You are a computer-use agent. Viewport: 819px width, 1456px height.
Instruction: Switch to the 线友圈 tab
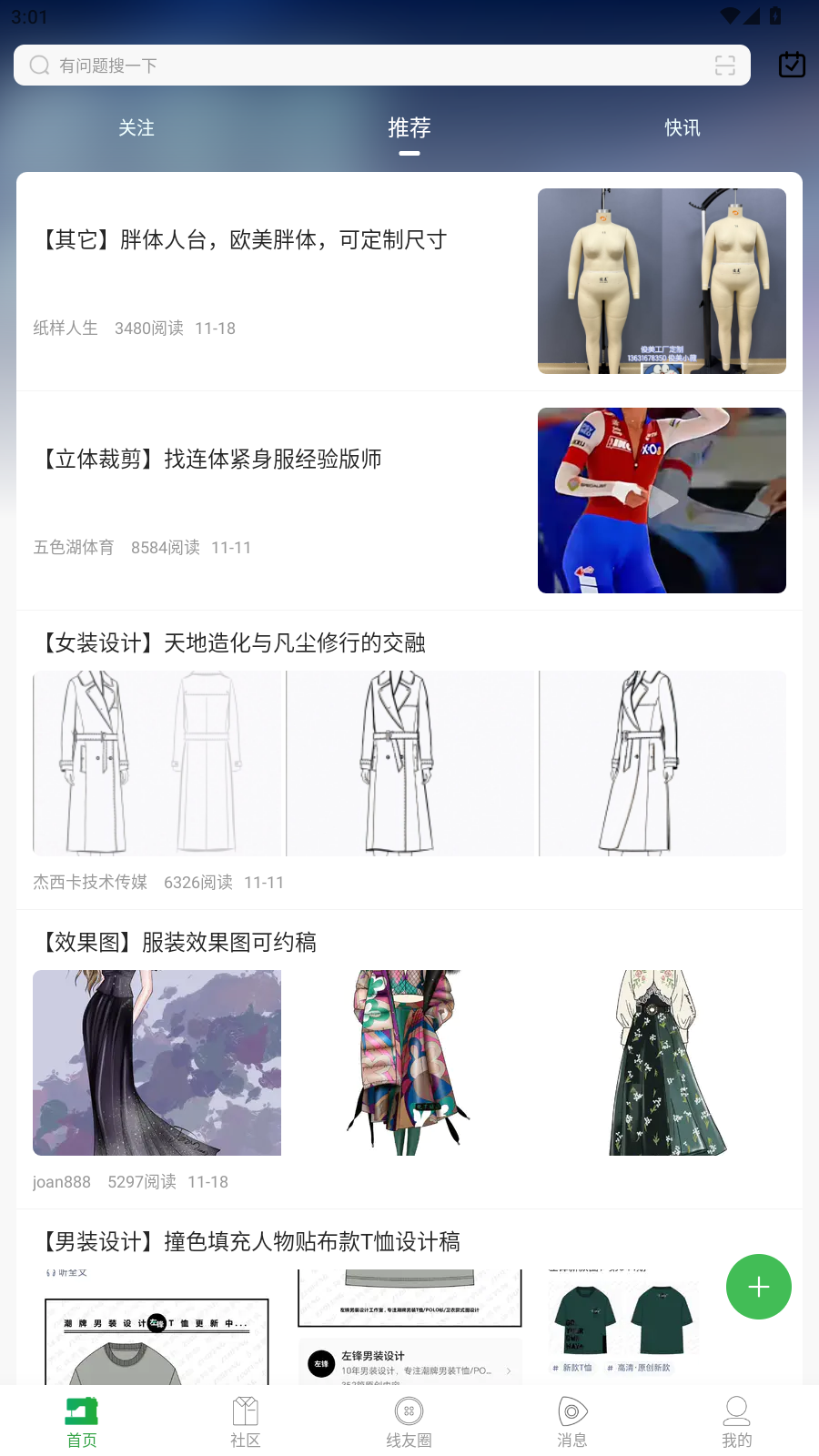[409, 1421]
